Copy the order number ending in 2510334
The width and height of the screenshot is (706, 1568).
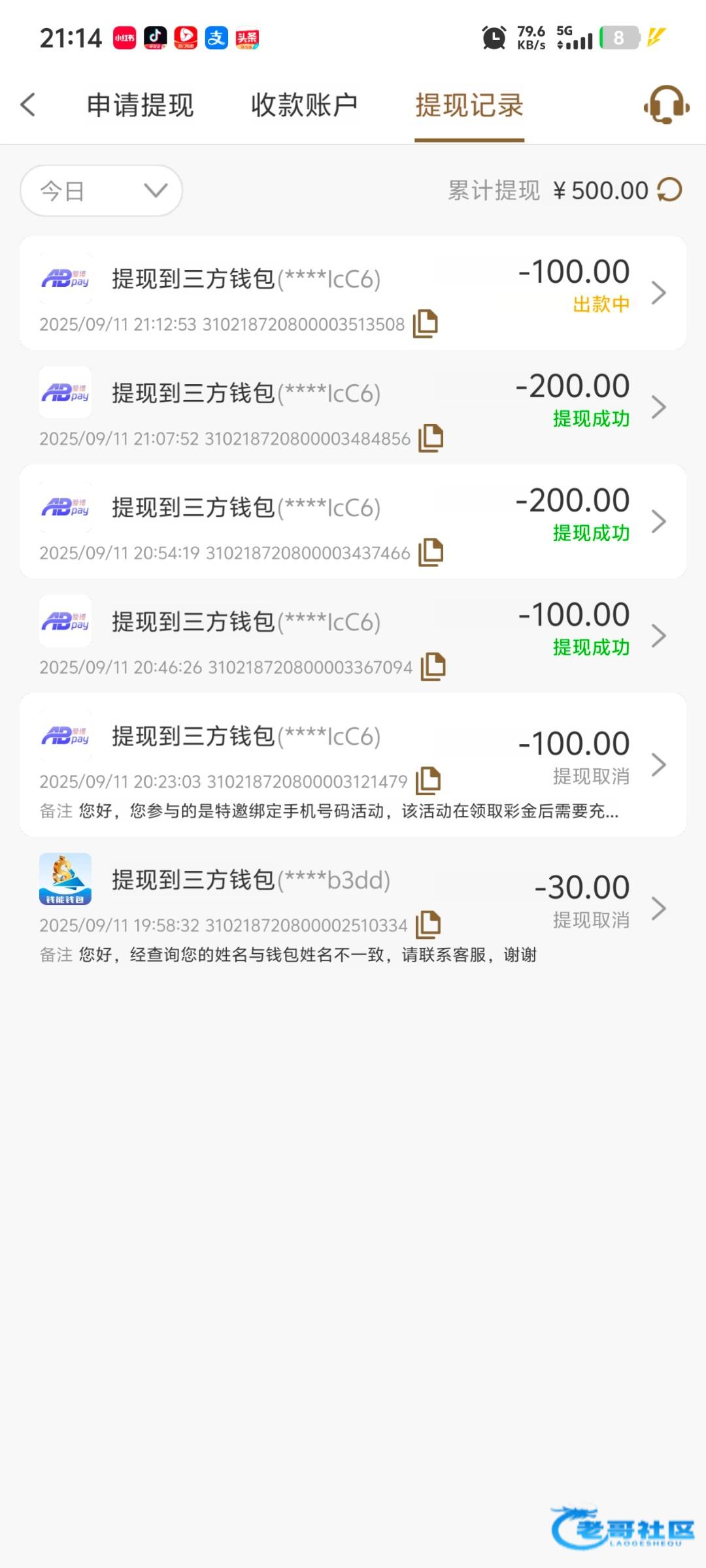[x=428, y=924]
